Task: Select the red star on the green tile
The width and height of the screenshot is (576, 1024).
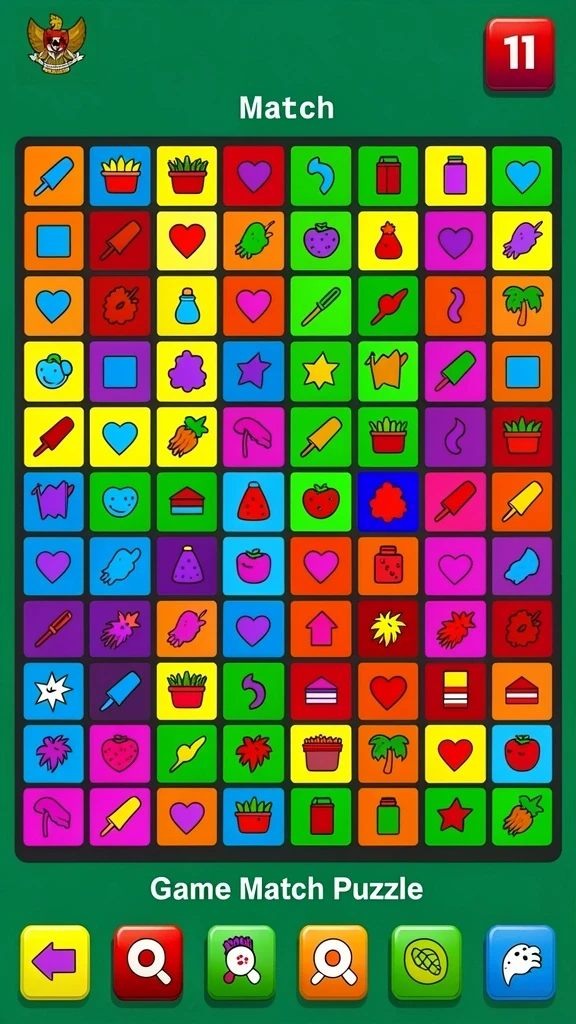Action: [x=455, y=818]
